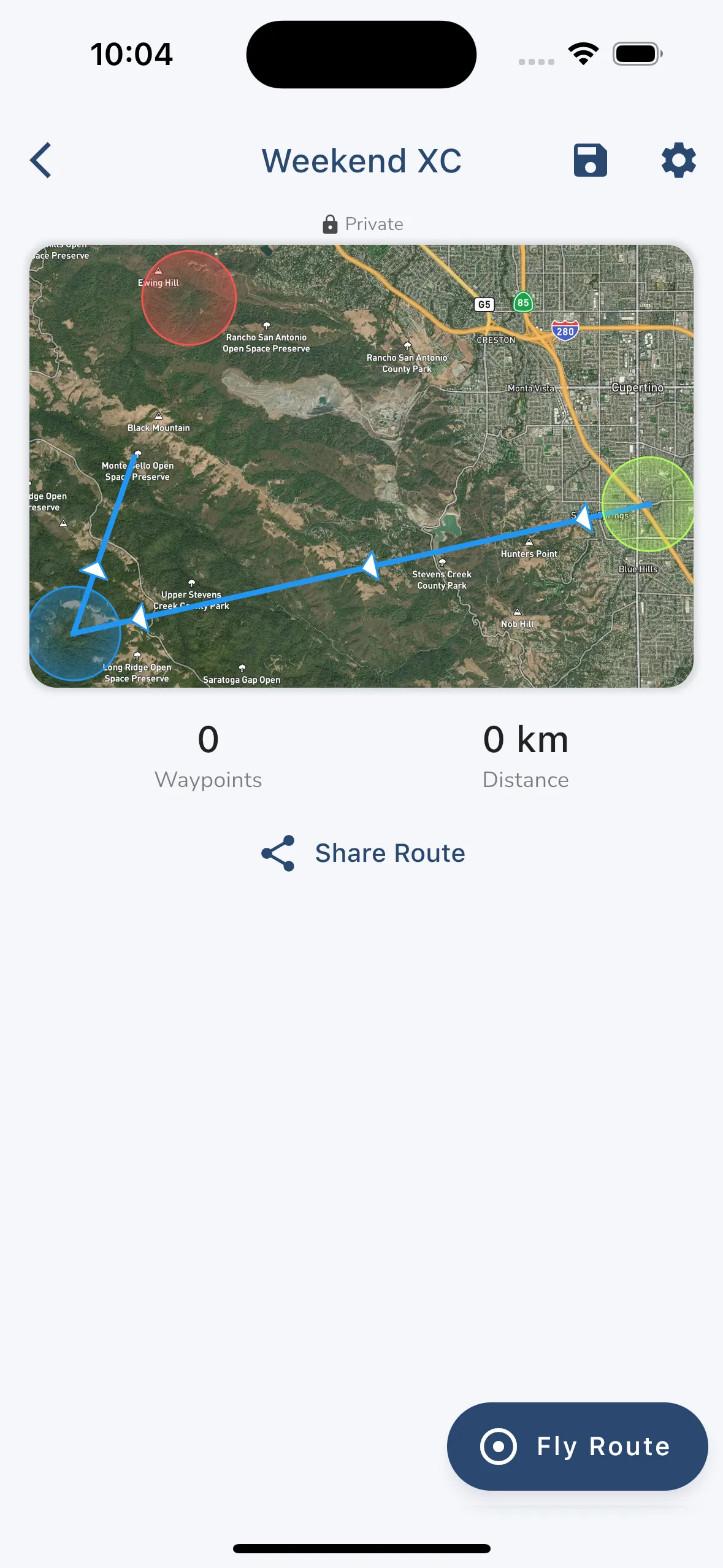Viewport: 723px width, 1568px height.
Task: Save the Weekend XC route
Action: [x=591, y=161]
